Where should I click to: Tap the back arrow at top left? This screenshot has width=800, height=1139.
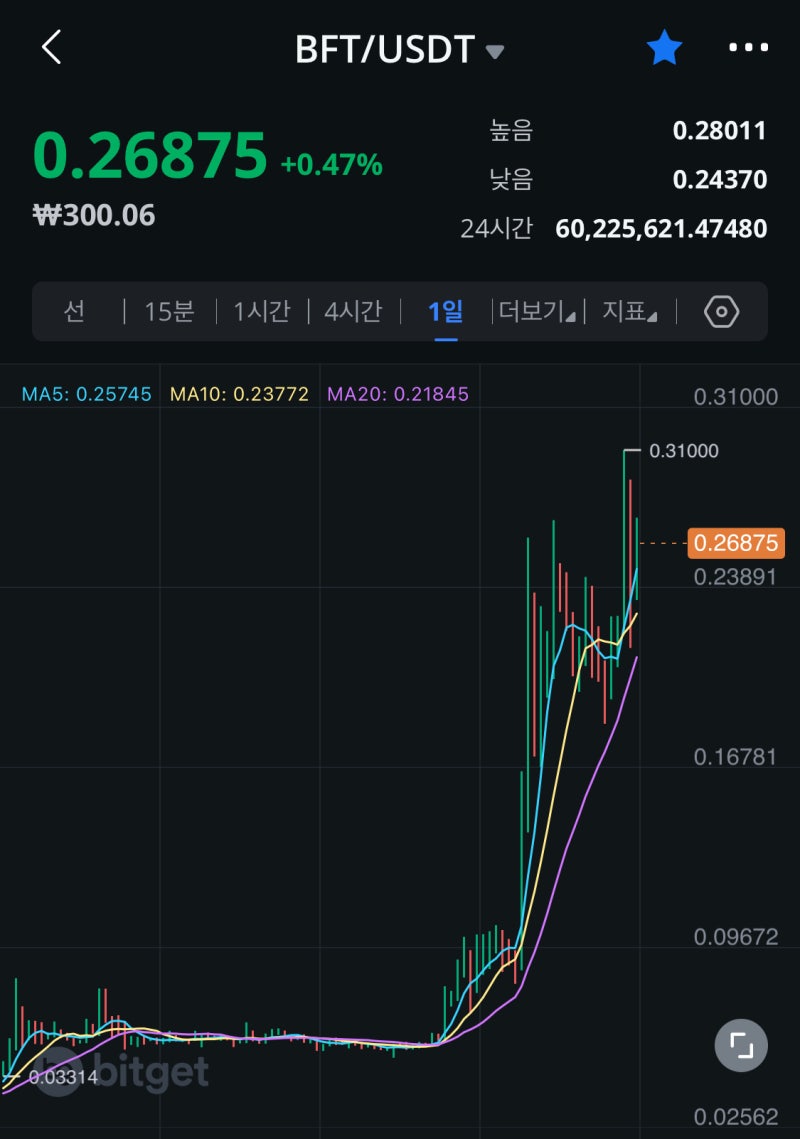click(52, 47)
